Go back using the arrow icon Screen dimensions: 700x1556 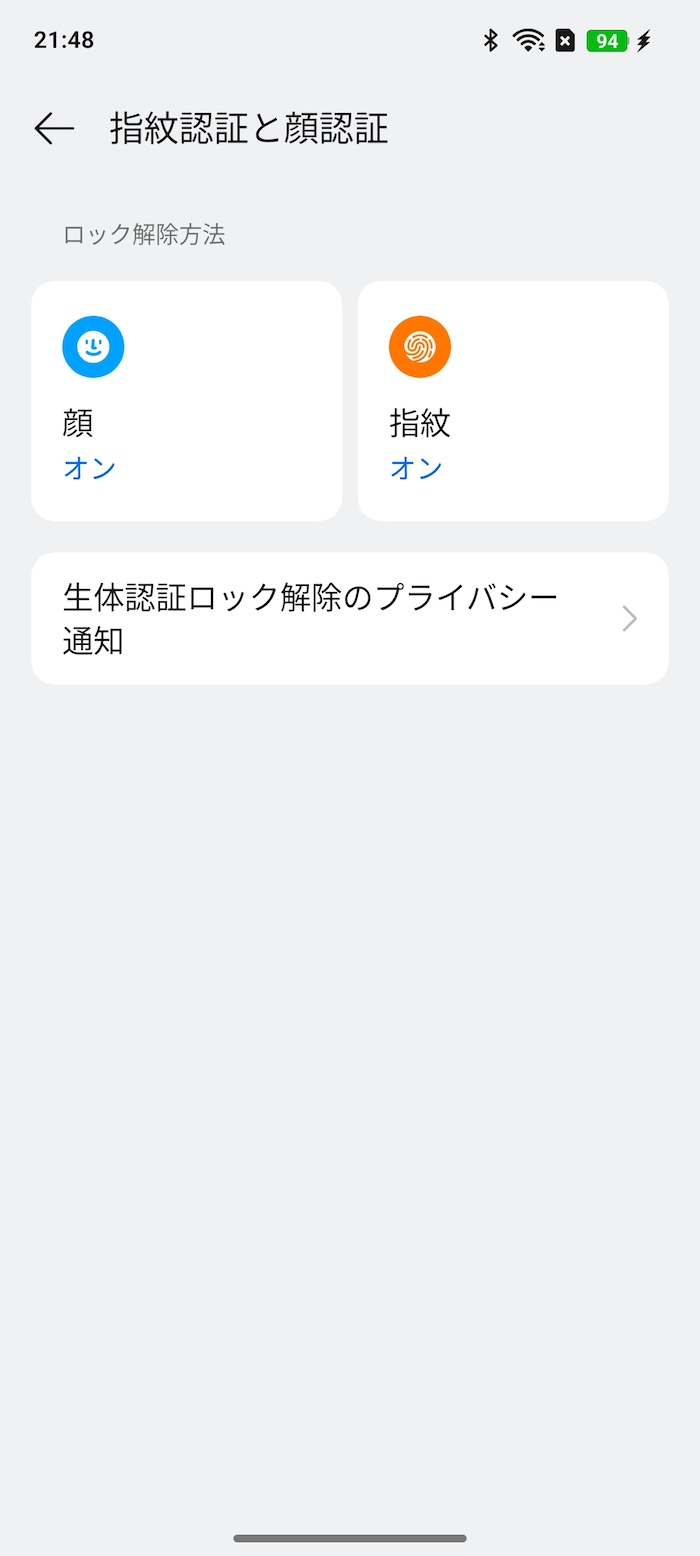click(54, 128)
